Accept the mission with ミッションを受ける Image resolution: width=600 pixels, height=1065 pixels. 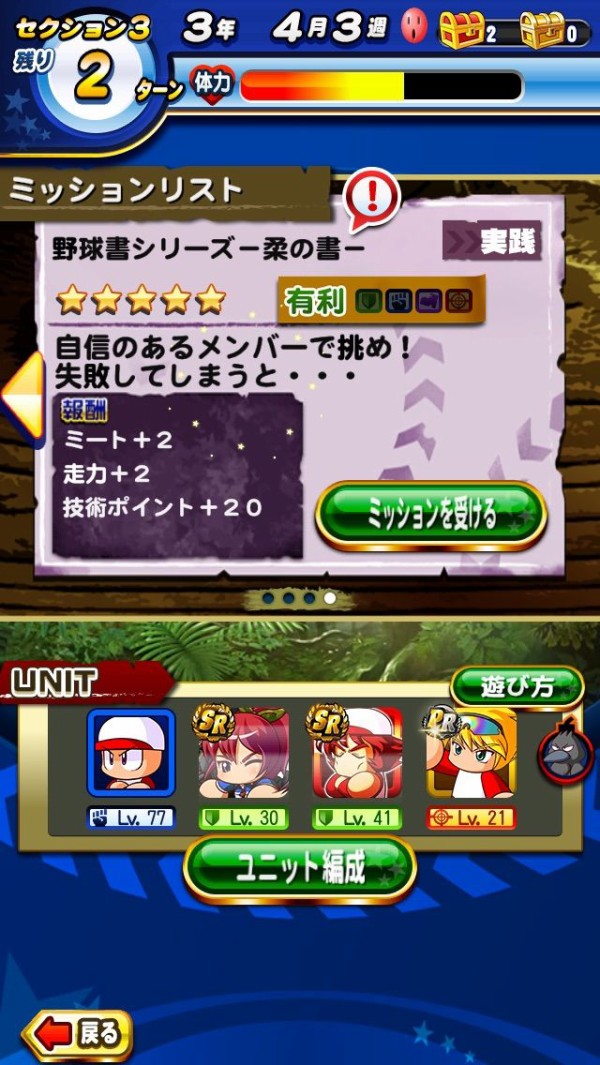[431, 516]
